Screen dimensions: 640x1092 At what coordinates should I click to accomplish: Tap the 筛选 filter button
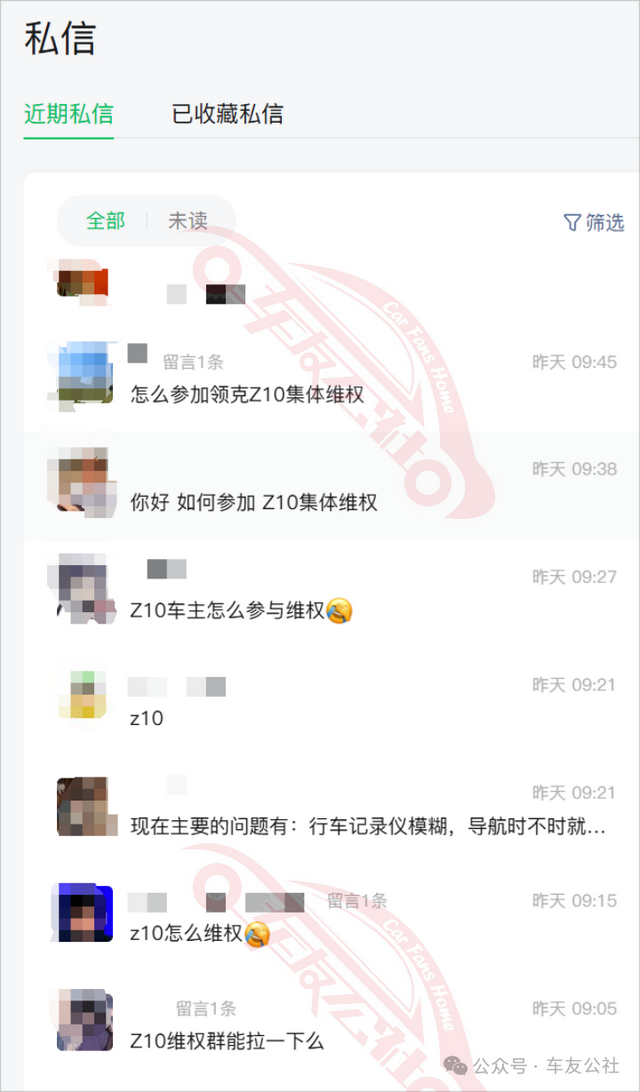[594, 222]
